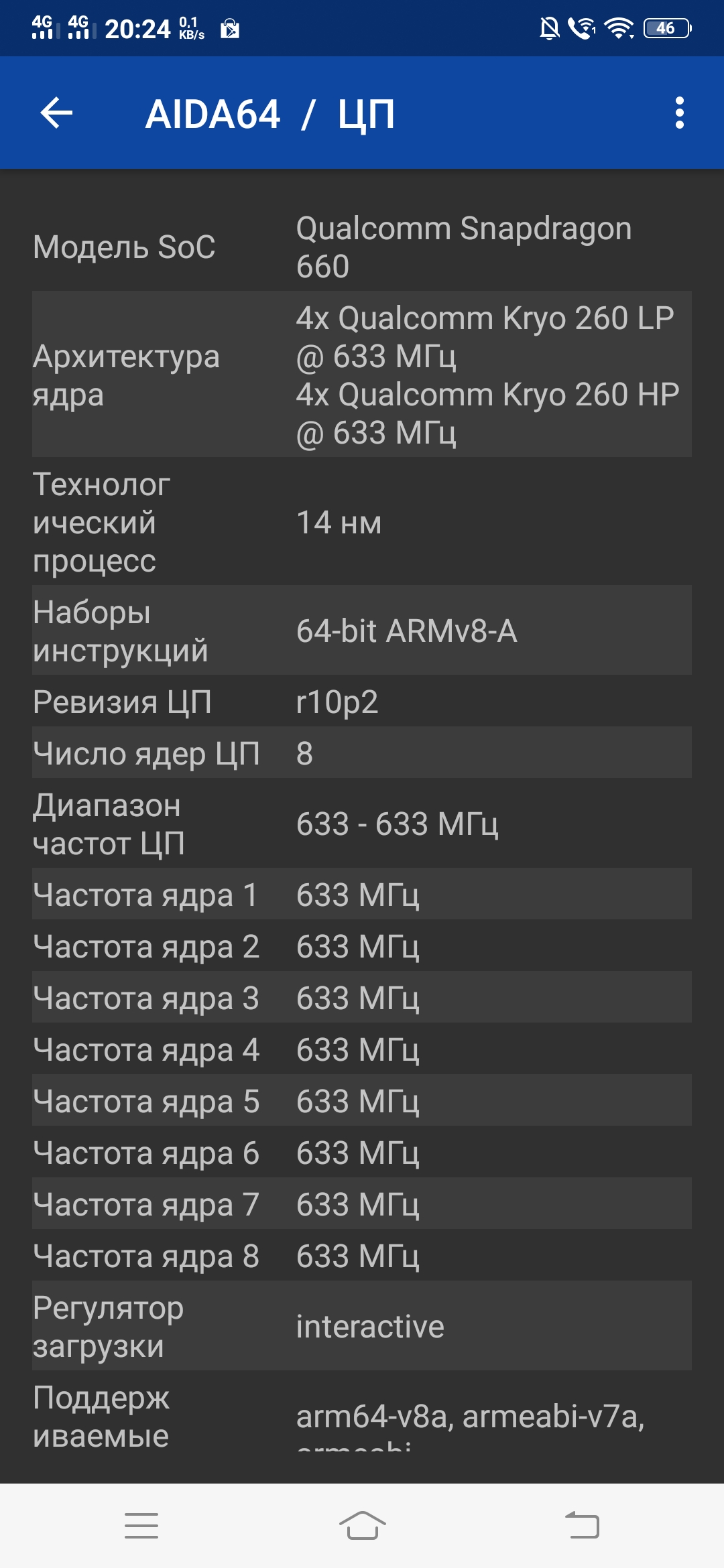Go back from the ЦП page
The height and width of the screenshot is (1568, 724).
(56, 113)
